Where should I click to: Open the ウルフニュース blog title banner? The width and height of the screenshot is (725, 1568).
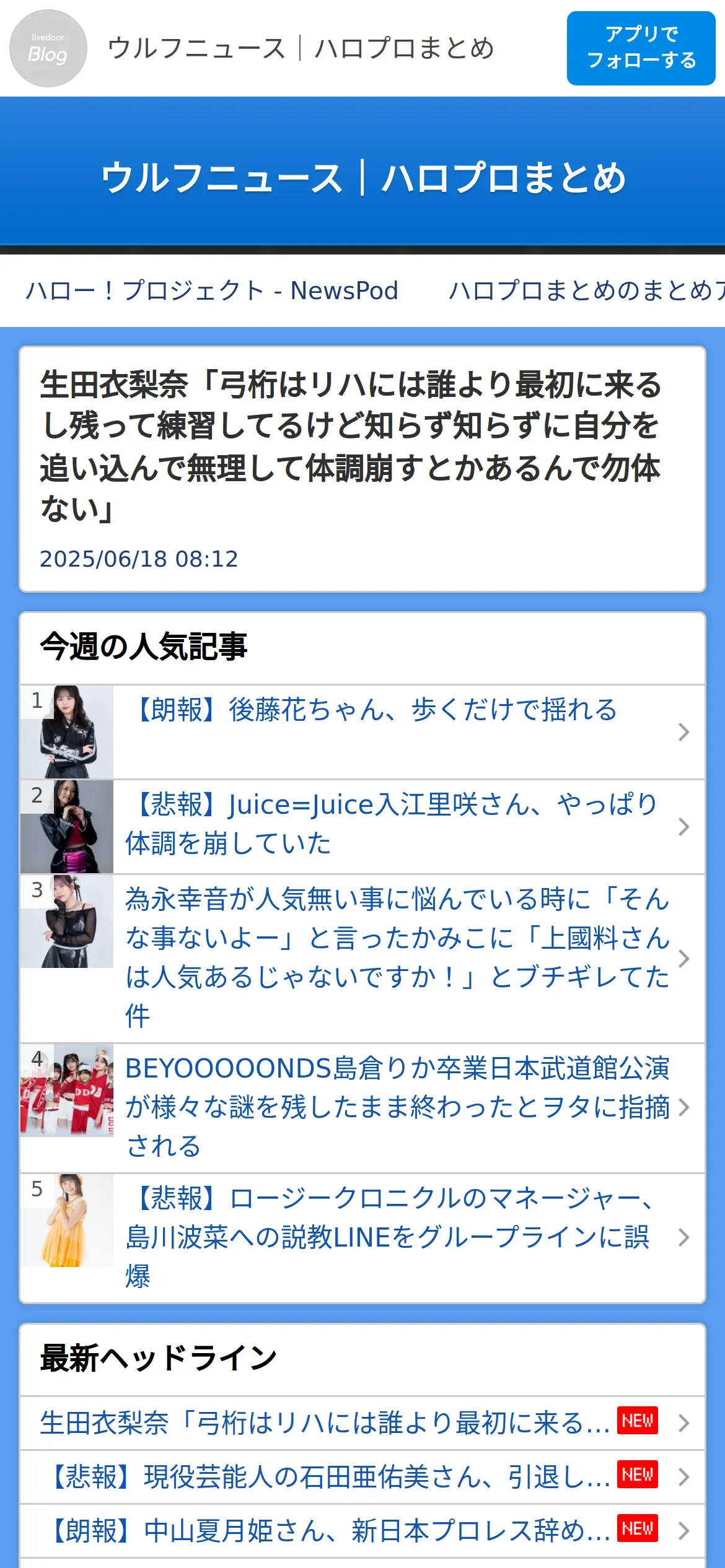coord(362,178)
